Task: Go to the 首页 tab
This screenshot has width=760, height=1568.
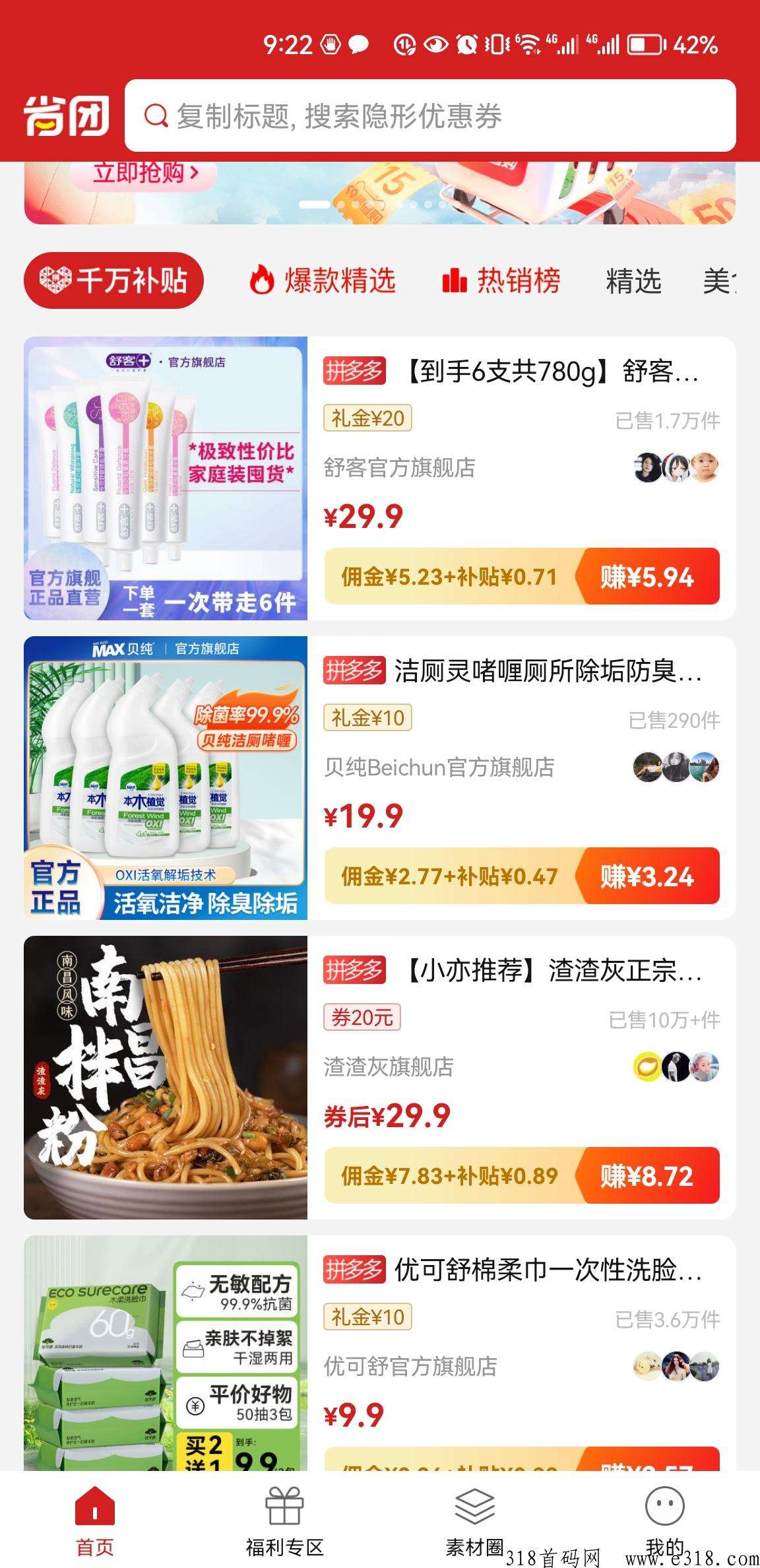Action: 95,1518
